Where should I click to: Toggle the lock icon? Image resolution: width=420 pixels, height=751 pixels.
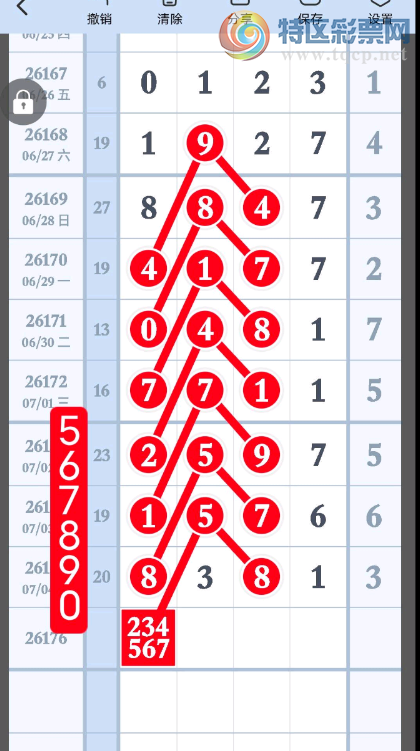point(23,102)
